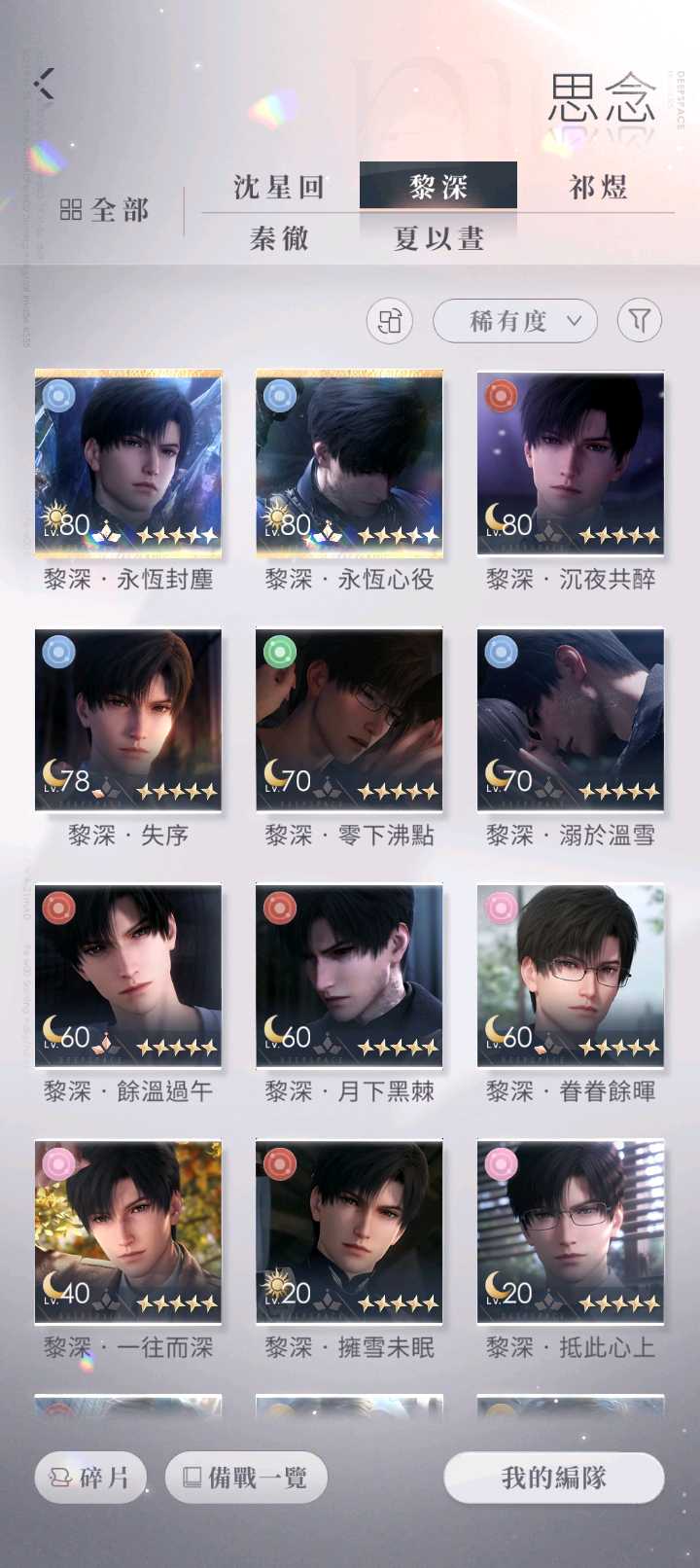Toggle the card layout view icon
The width and height of the screenshot is (700, 1568).
389,320
